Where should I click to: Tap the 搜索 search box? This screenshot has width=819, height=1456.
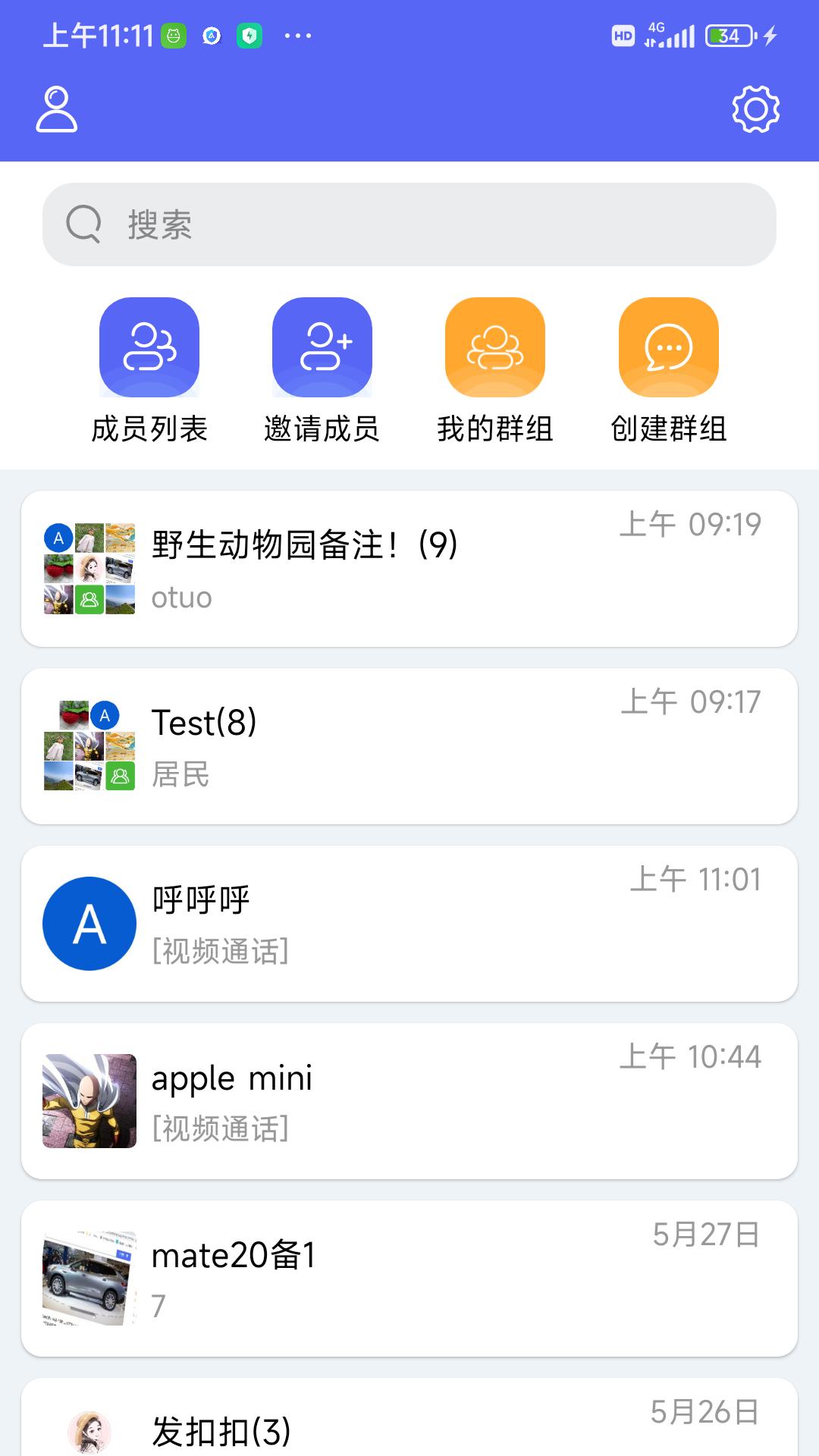coord(409,224)
